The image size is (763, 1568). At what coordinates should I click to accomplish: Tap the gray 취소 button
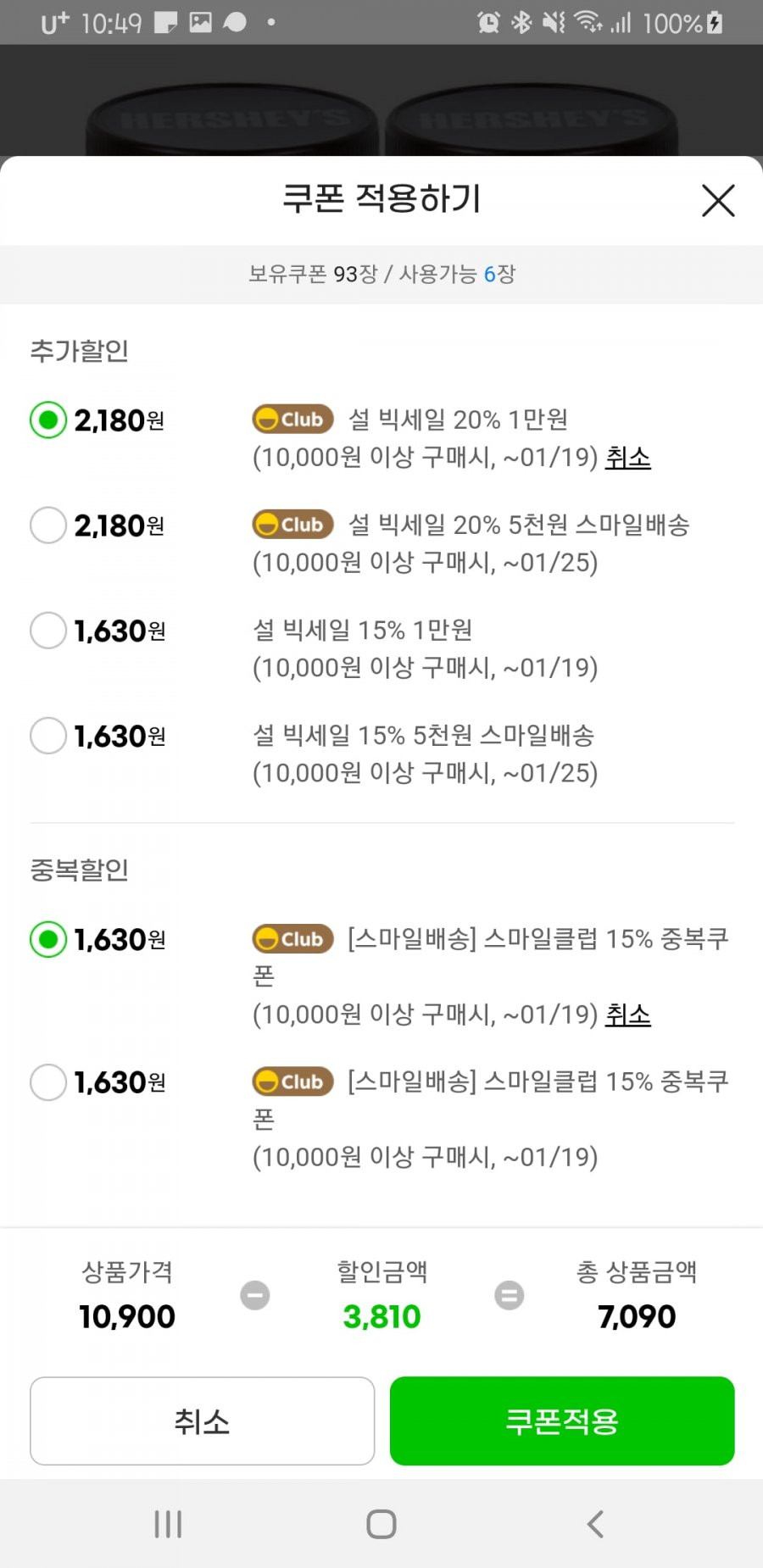click(202, 1421)
